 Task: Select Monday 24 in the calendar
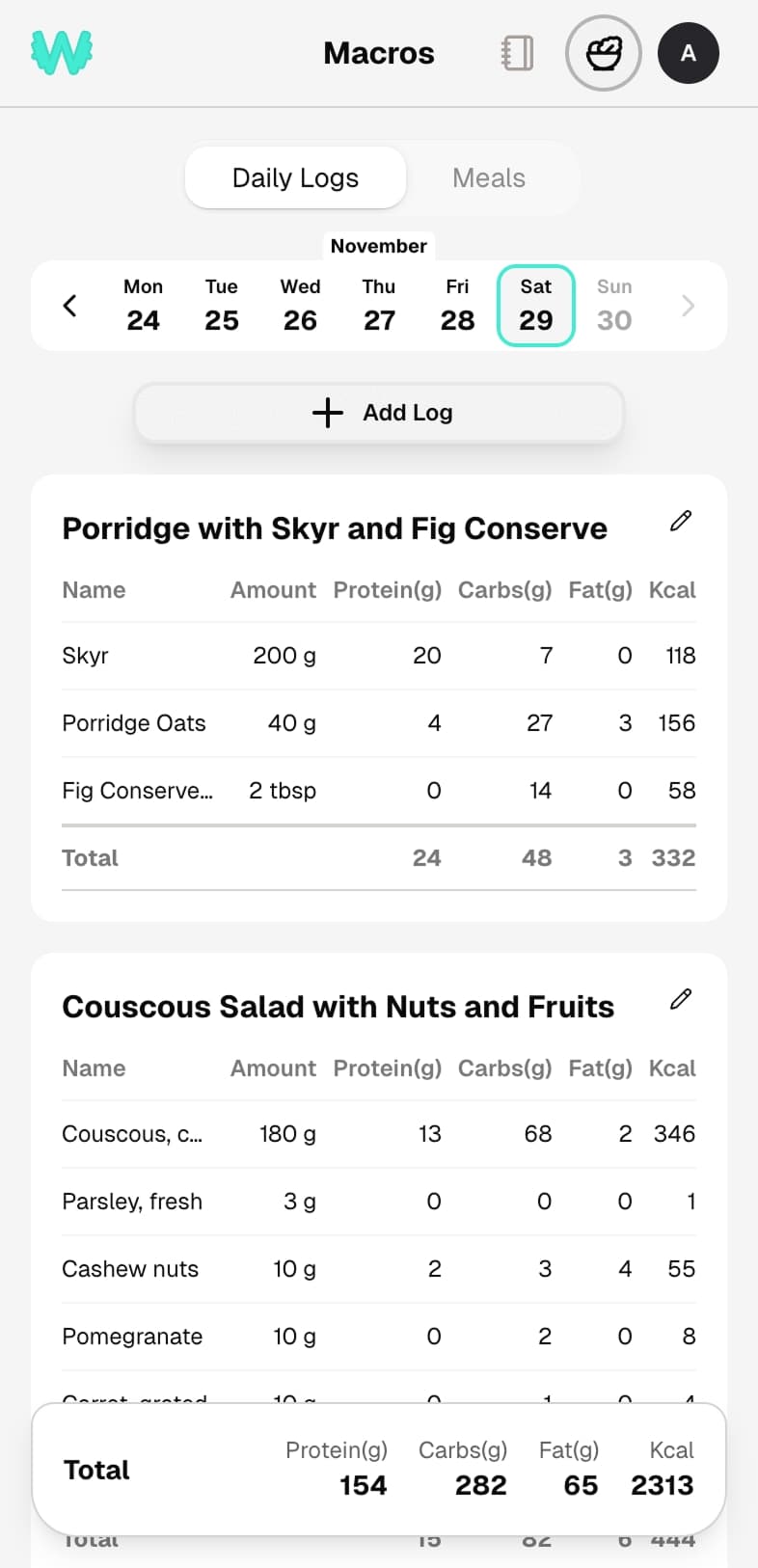tap(143, 306)
